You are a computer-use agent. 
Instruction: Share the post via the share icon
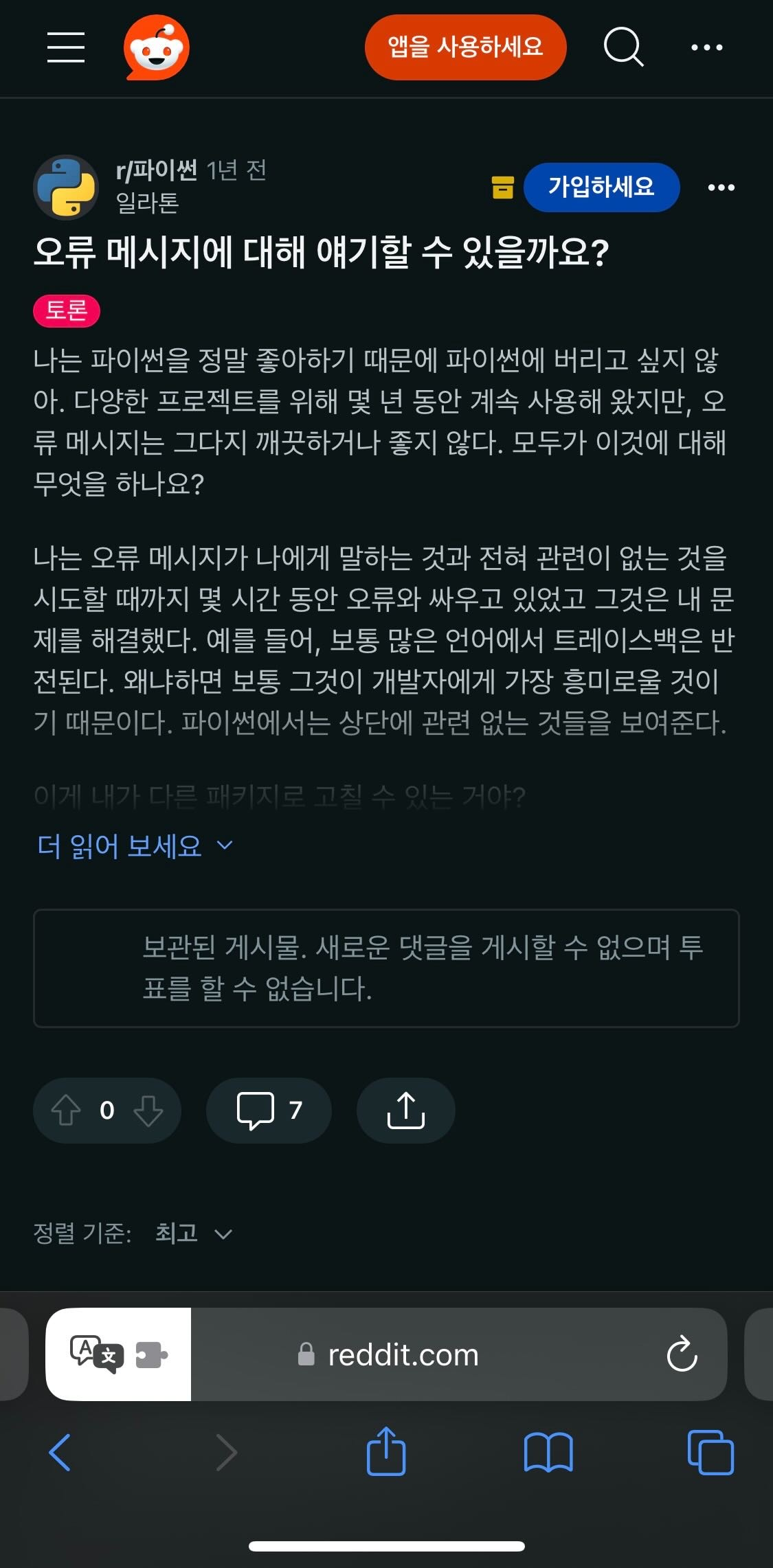coord(405,1111)
